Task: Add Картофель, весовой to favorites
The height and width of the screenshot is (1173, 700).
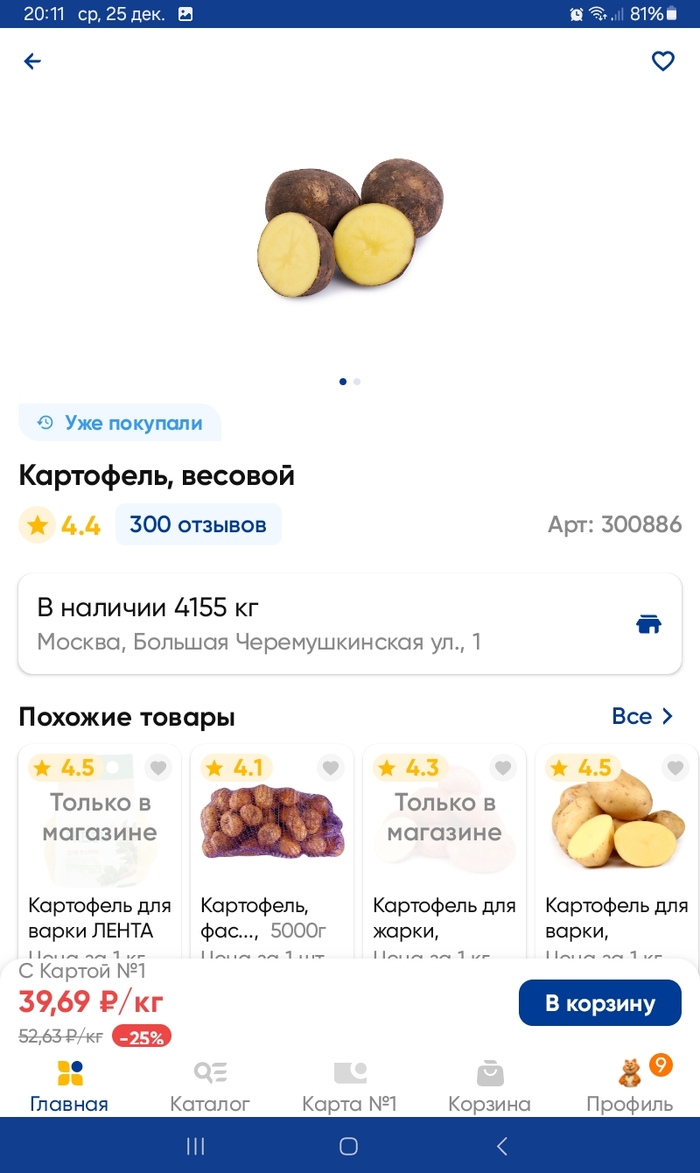Action: pyautogui.click(x=663, y=62)
